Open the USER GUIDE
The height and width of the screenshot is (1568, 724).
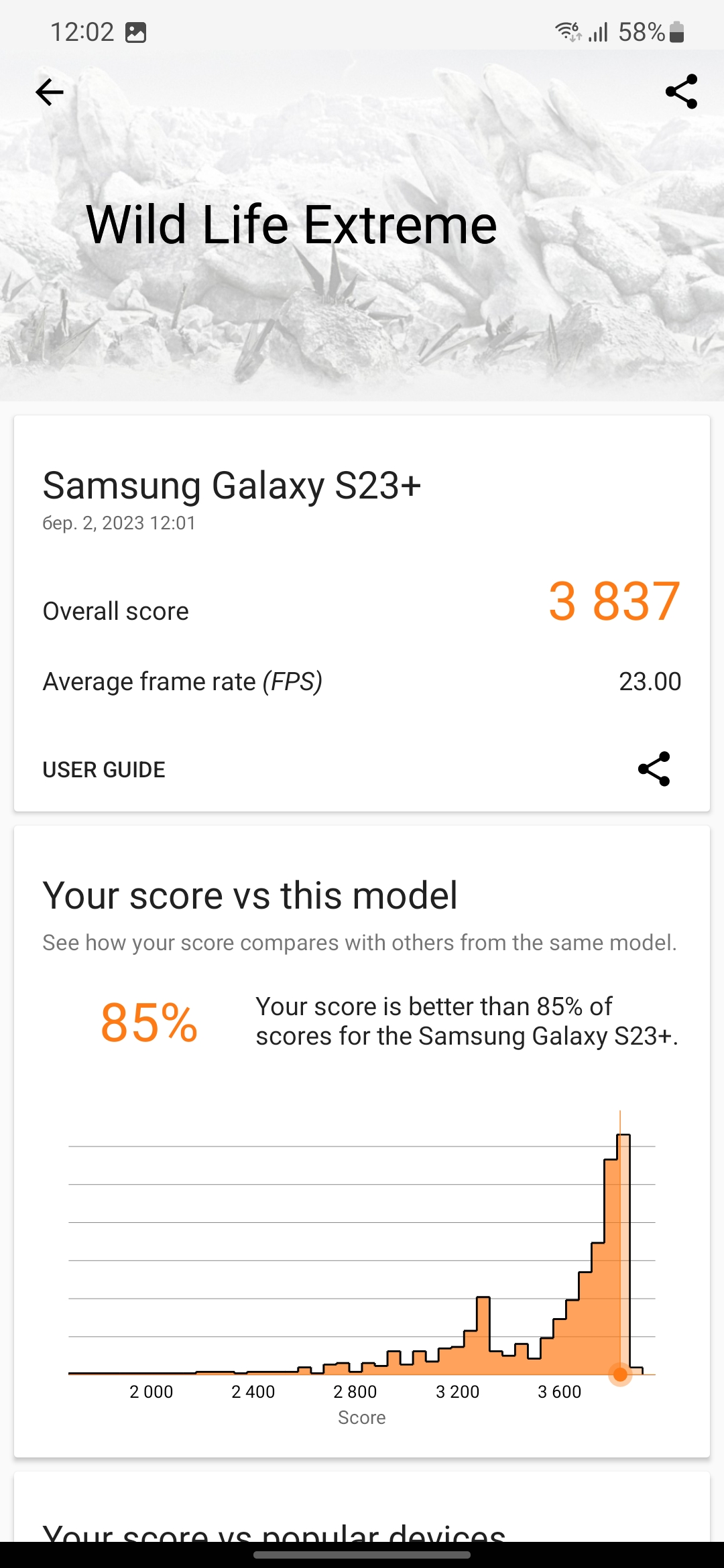coord(104,769)
